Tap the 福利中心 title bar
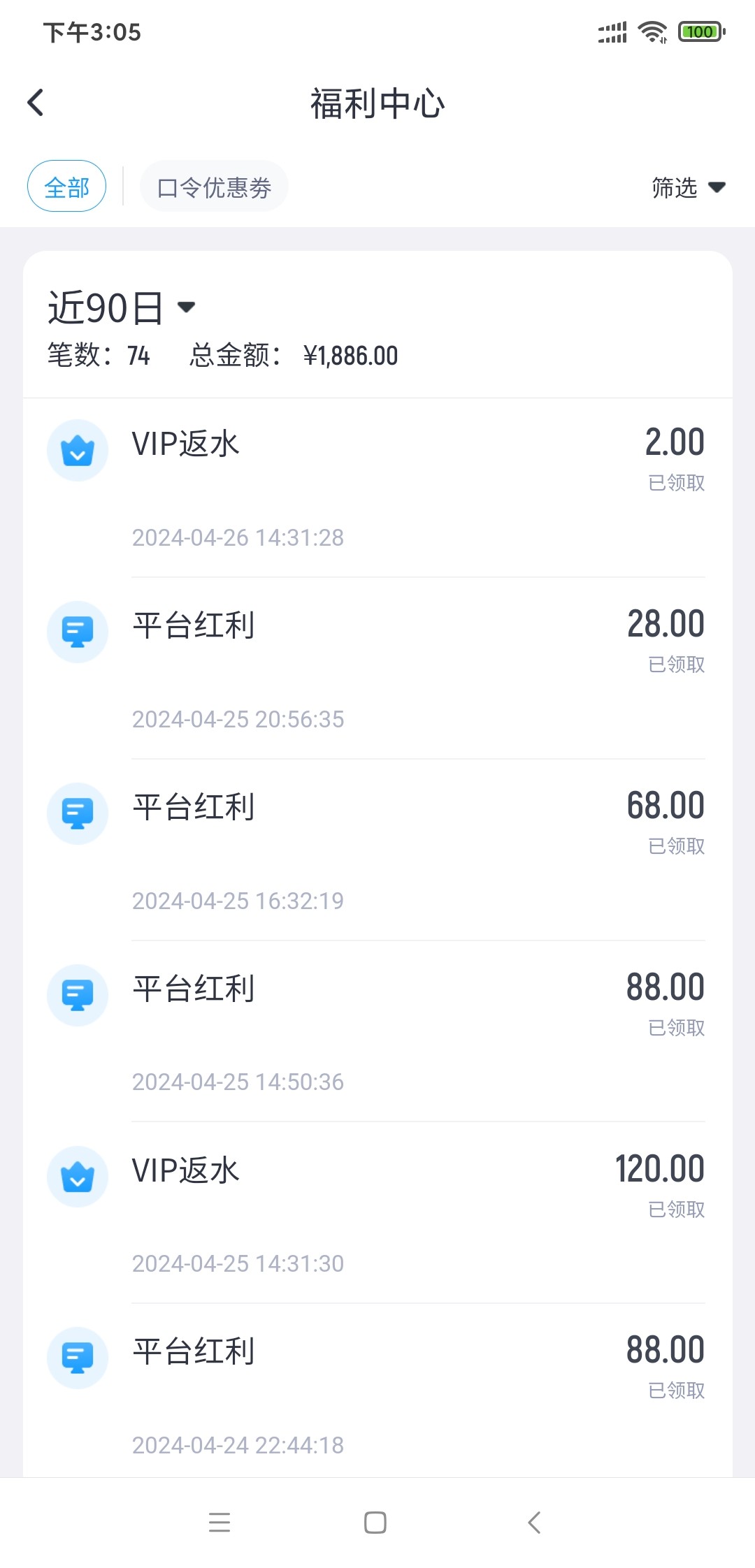This screenshot has width=755, height=1568. 377,101
